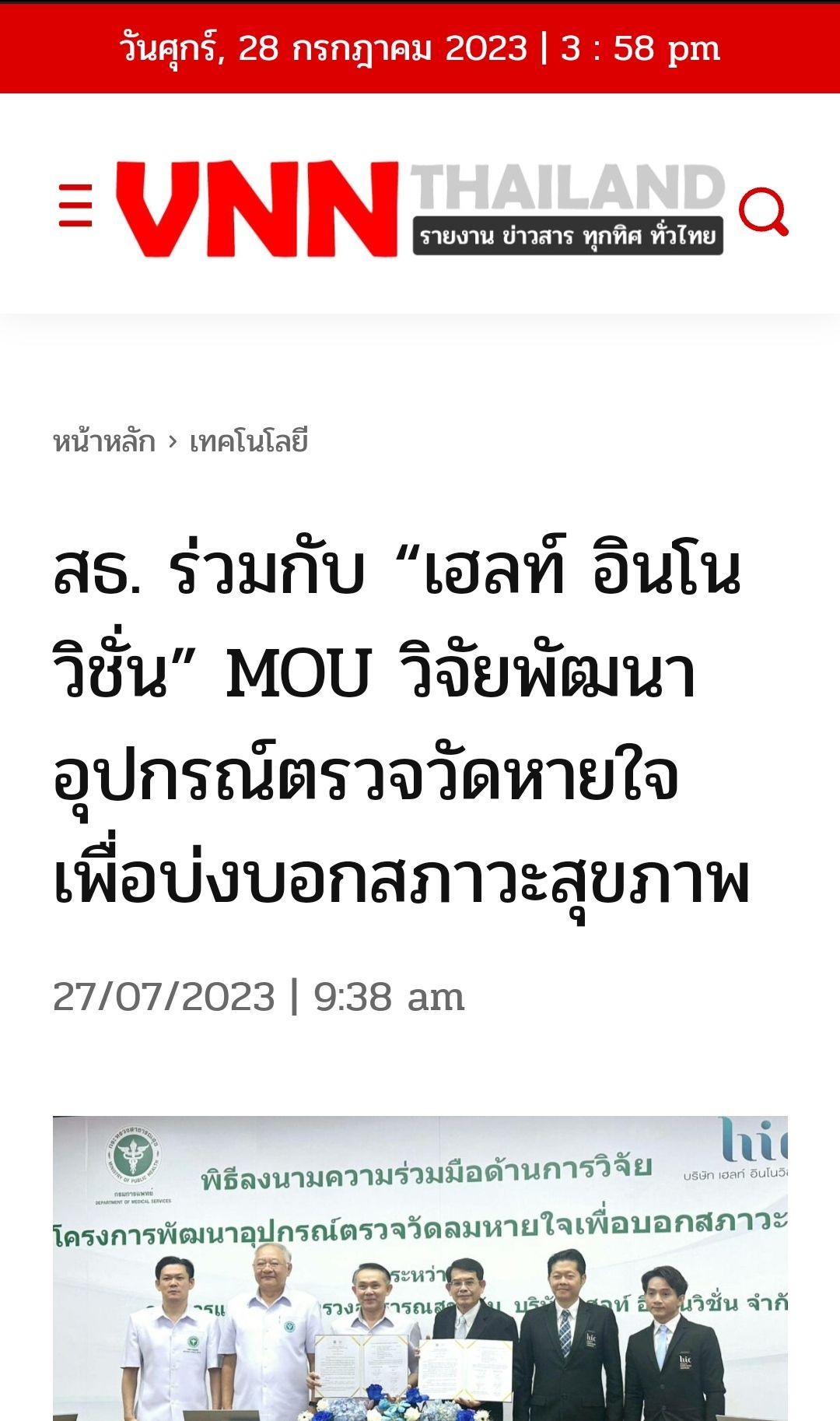840x1421 pixels.
Task: Open the hamburger menu
Action: pyautogui.click(x=75, y=205)
